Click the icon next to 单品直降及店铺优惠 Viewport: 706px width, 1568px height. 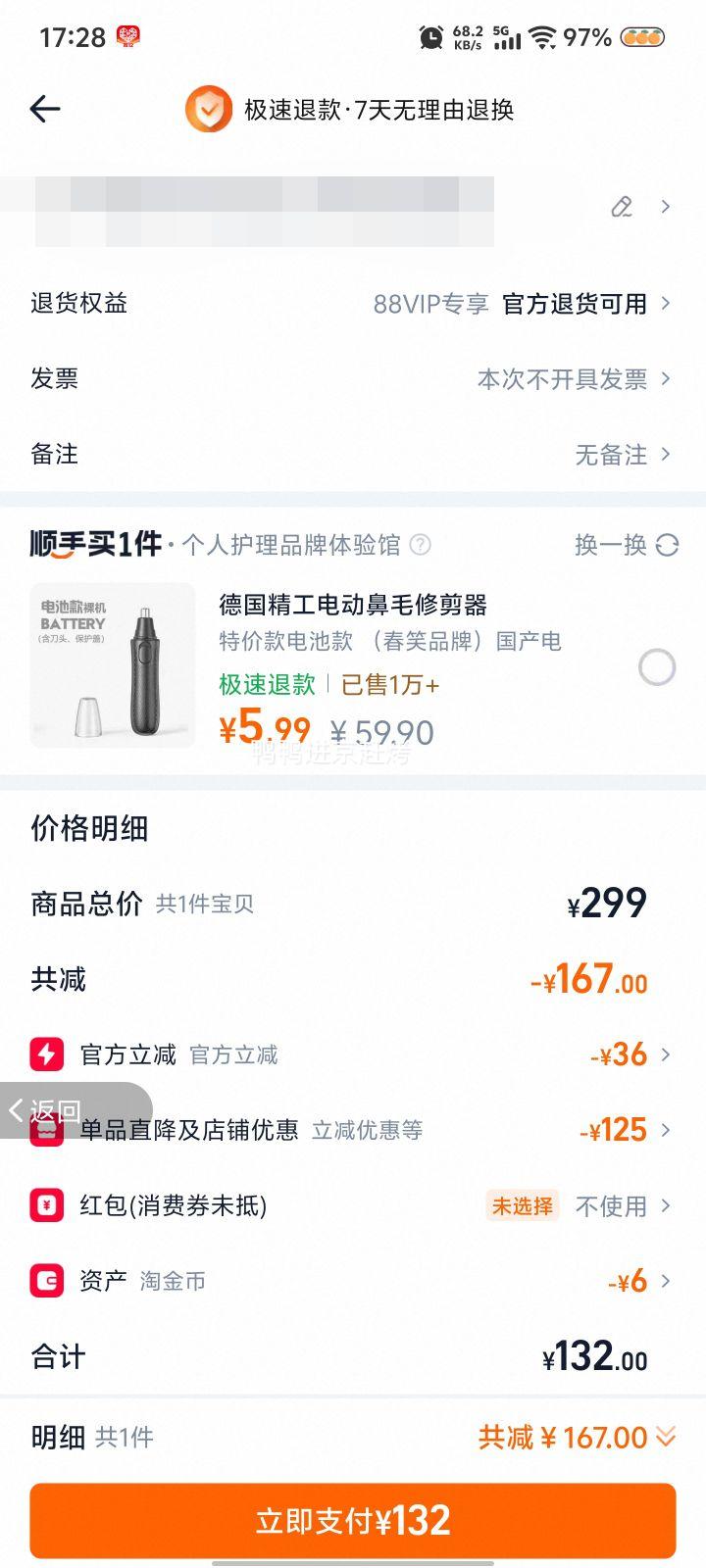pos(47,1130)
